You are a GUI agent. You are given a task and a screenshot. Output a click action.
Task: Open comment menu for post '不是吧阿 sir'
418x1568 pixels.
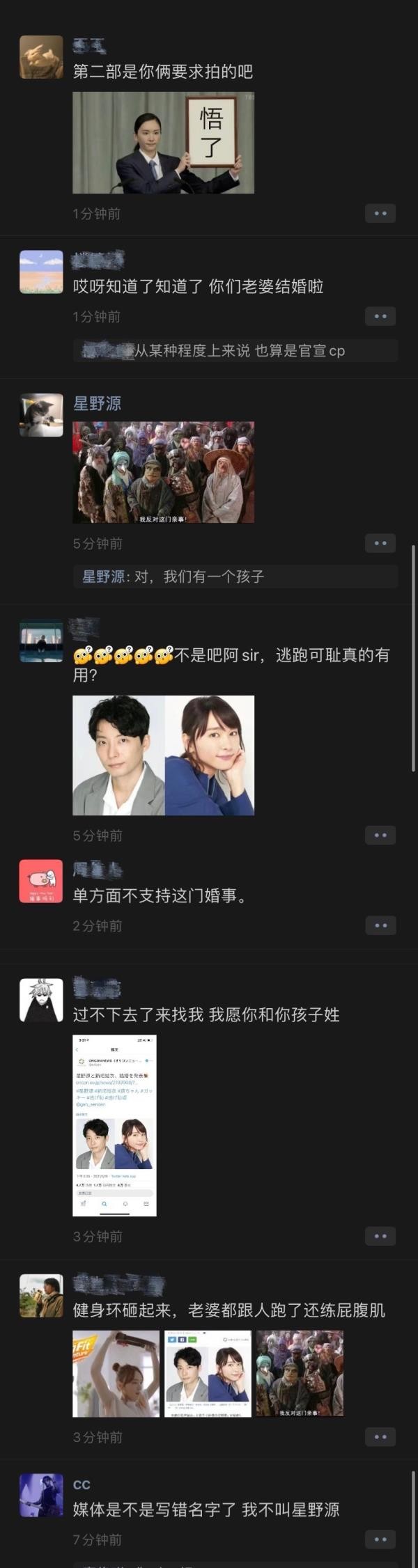point(380,836)
